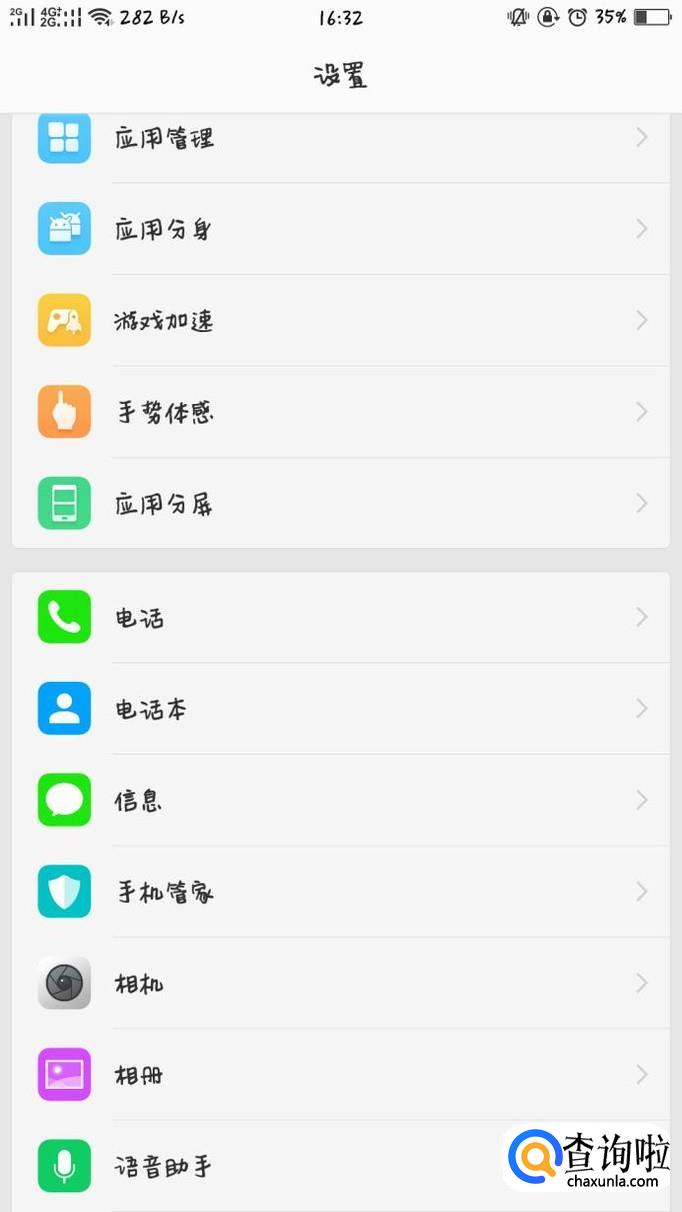Viewport: 682px width, 1212px height.
Task: Open 应用管理 settings
Action: 340,138
